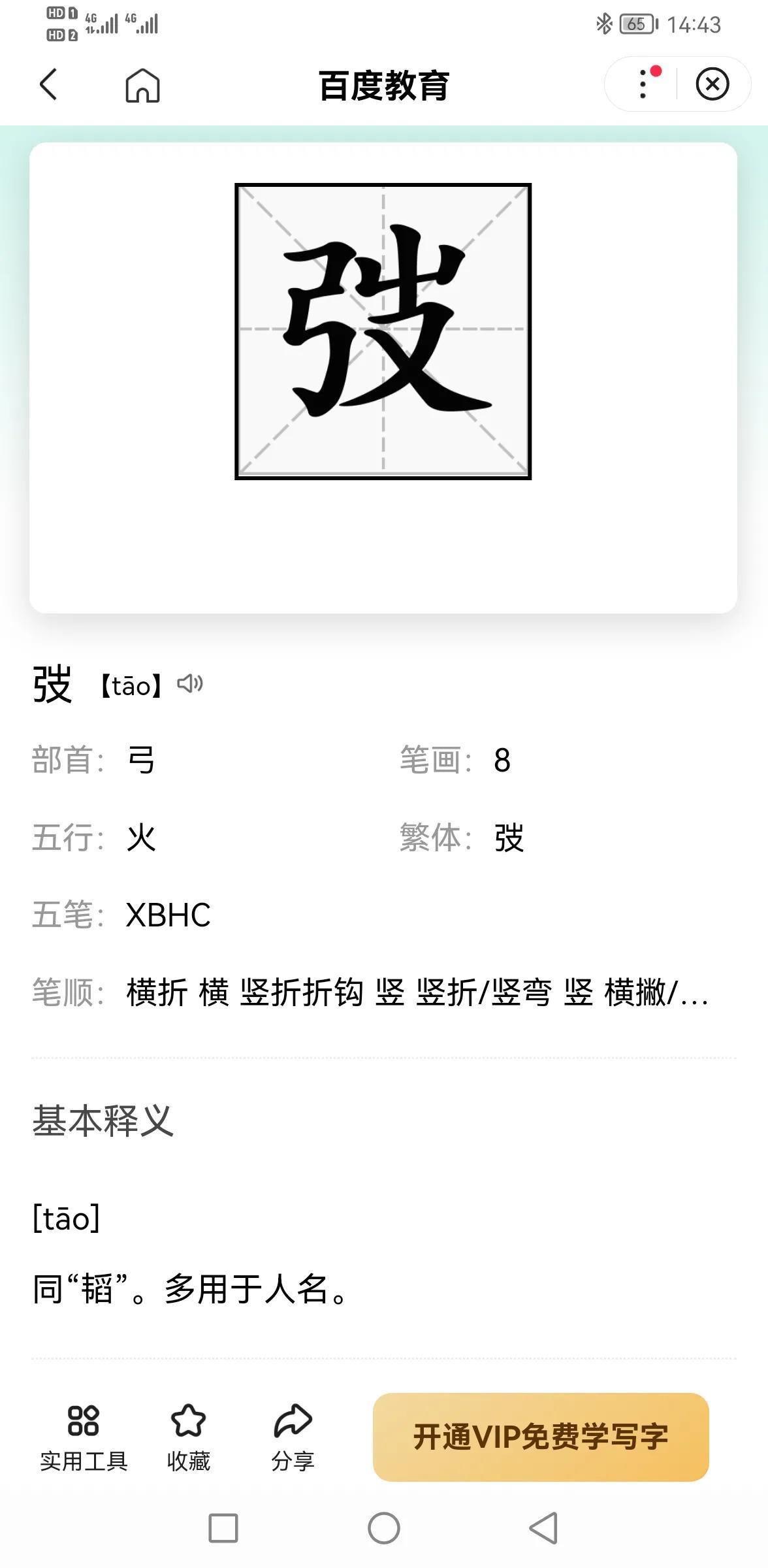
Task: Tap the character writing grid animation
Action: coord(383,331)
